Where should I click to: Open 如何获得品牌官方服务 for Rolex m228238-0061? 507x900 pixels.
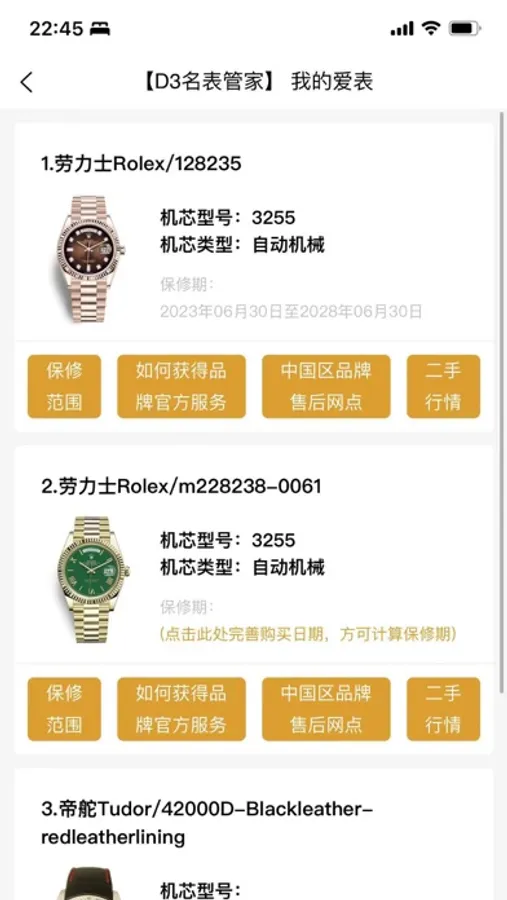(181, 709)
